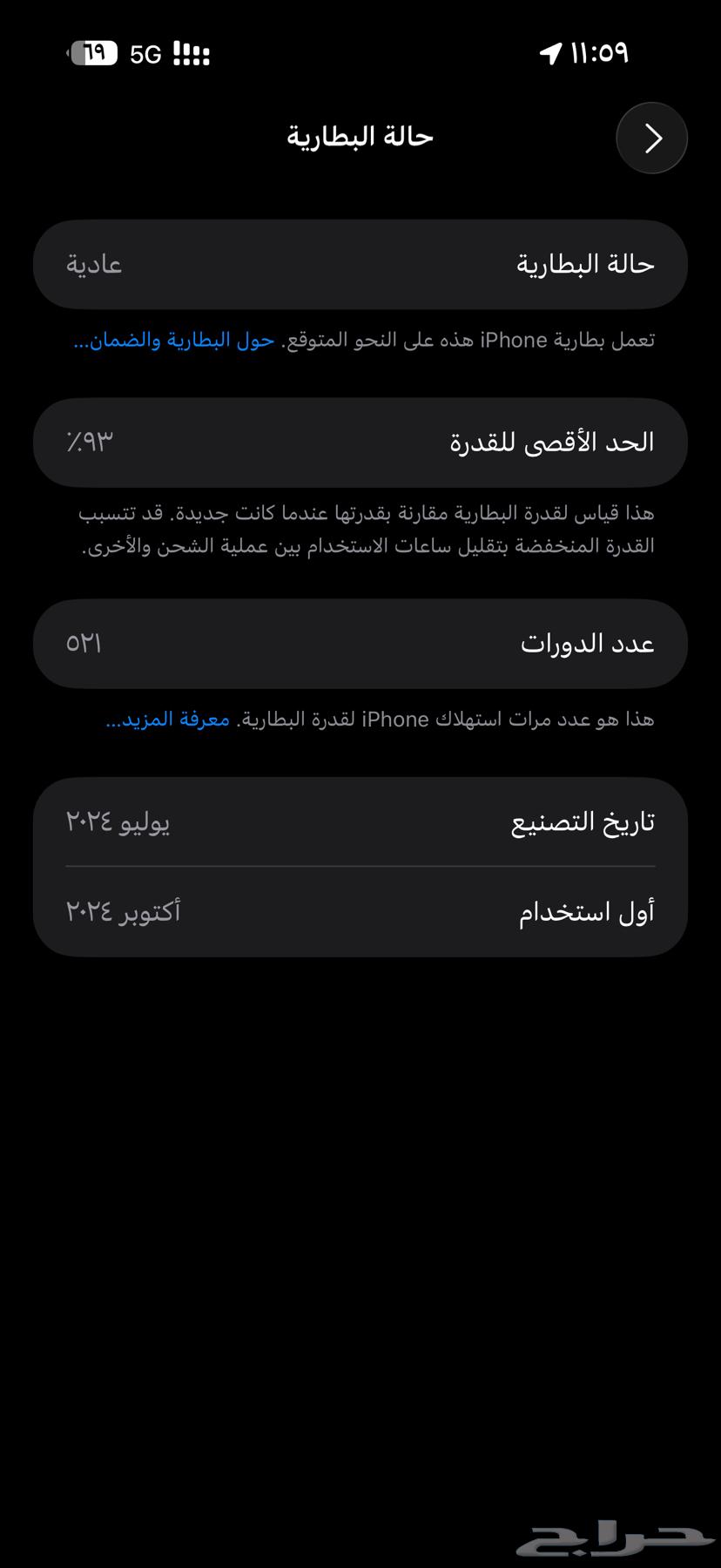The height and width of the screenshot is (1568, 721).
Task: Select the حالة البطارية row showing عادية
Action: (x=360, y=264)
